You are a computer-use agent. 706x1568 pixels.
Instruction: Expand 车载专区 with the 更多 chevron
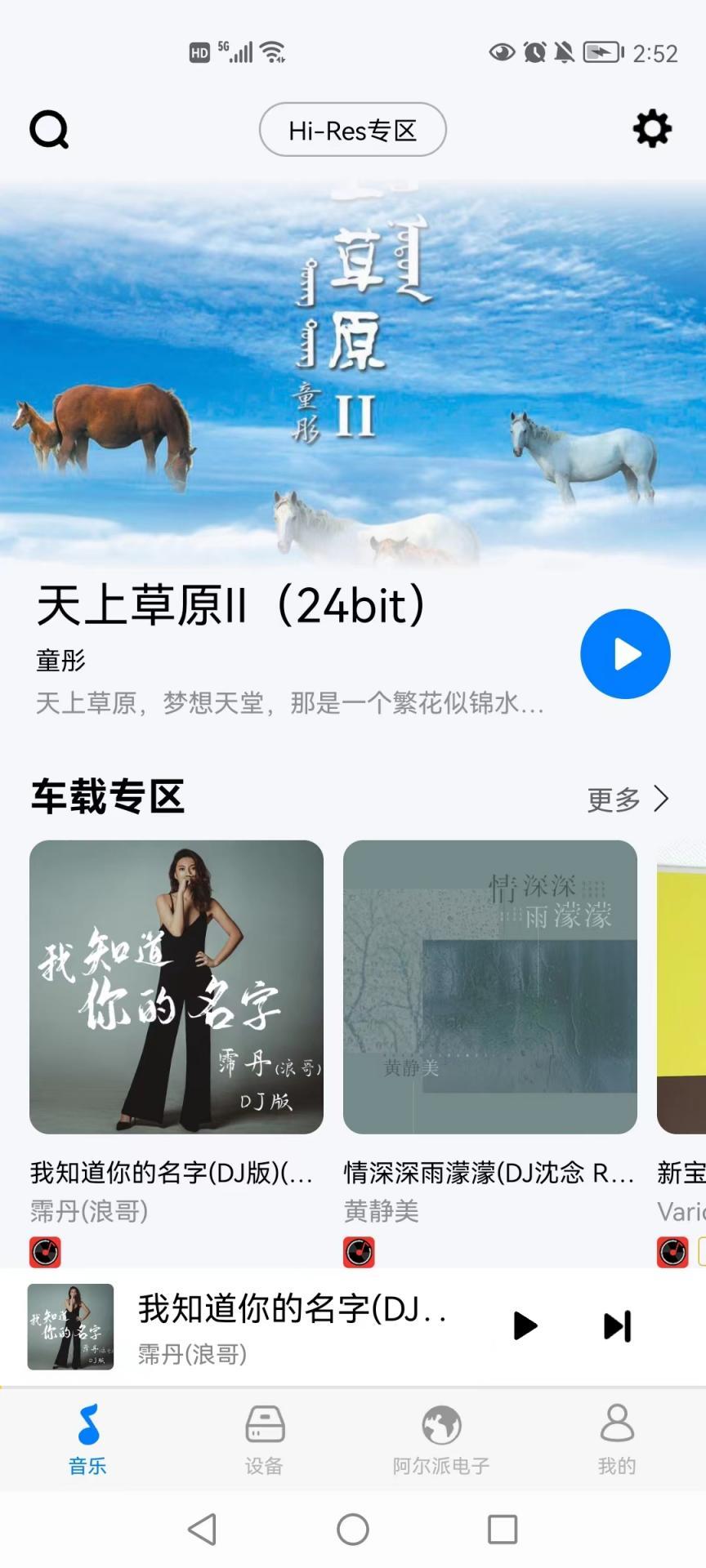[629, 800]
